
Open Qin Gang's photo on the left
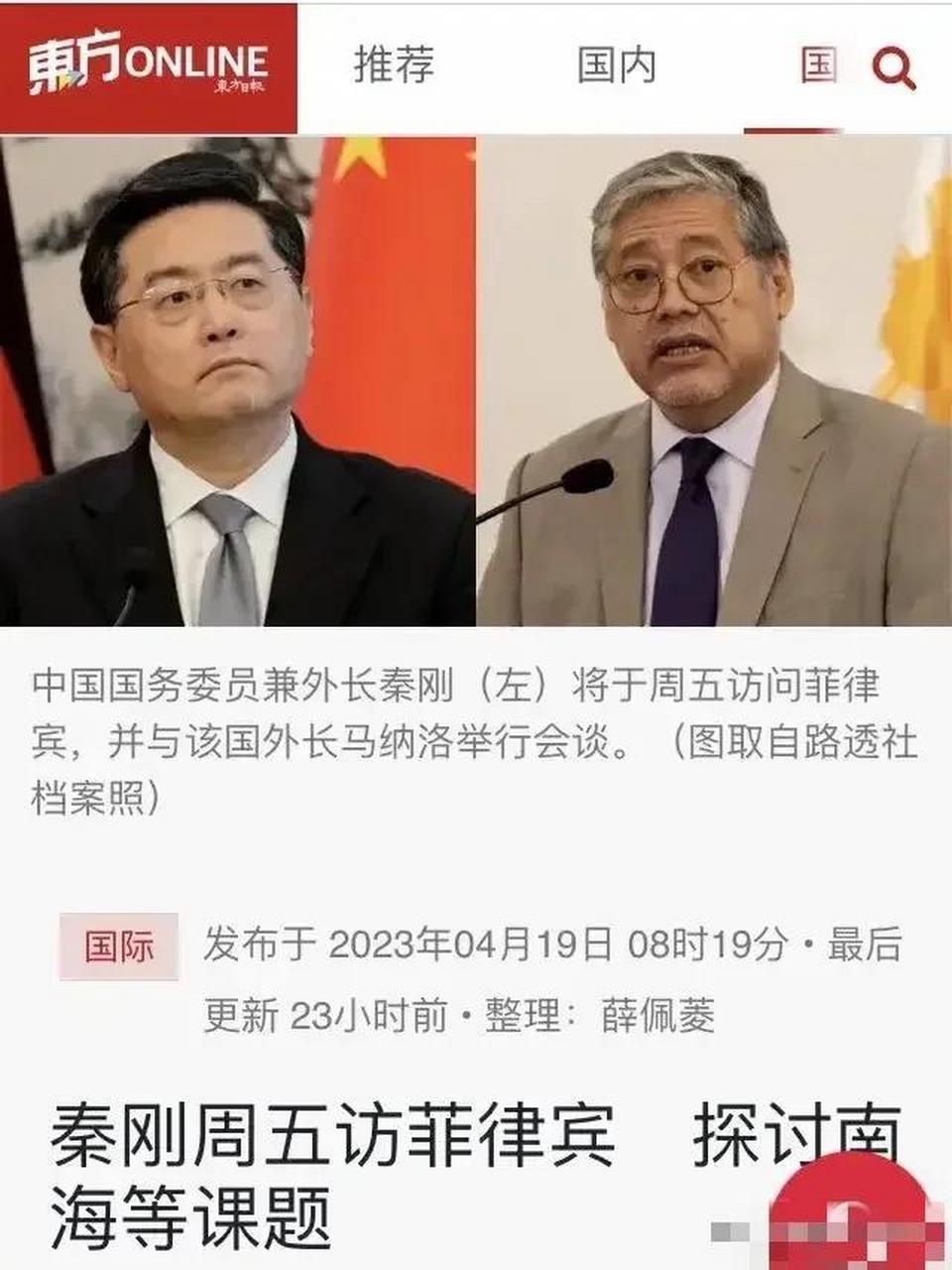[238, 382]
